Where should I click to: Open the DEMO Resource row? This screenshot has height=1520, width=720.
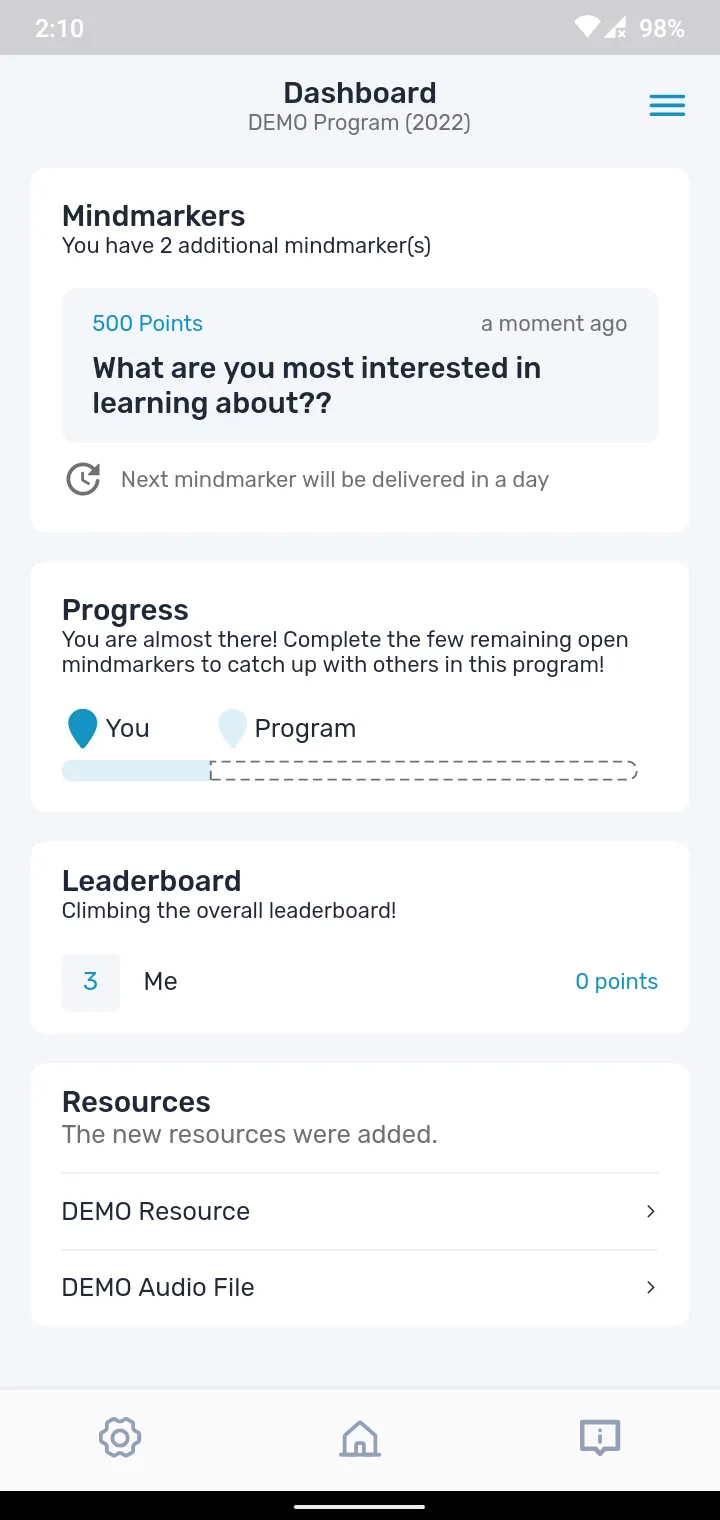point(360,1211)
